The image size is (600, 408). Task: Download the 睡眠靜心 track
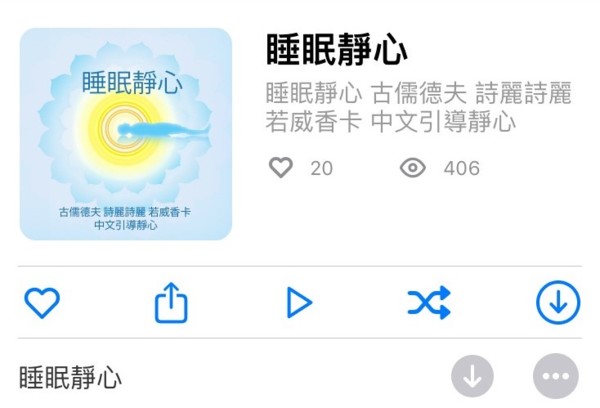coord(473,377)
